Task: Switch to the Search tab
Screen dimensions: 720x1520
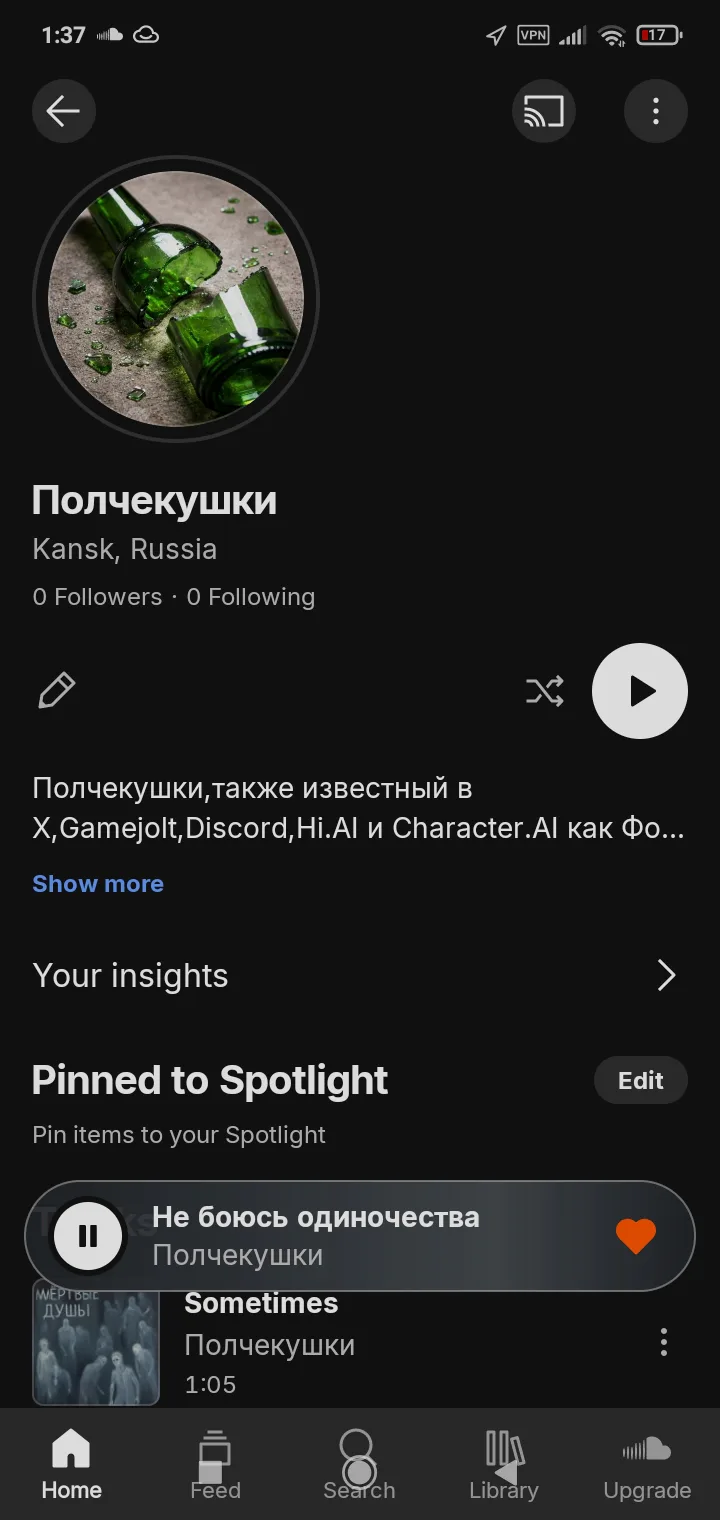Action: 359,1464
